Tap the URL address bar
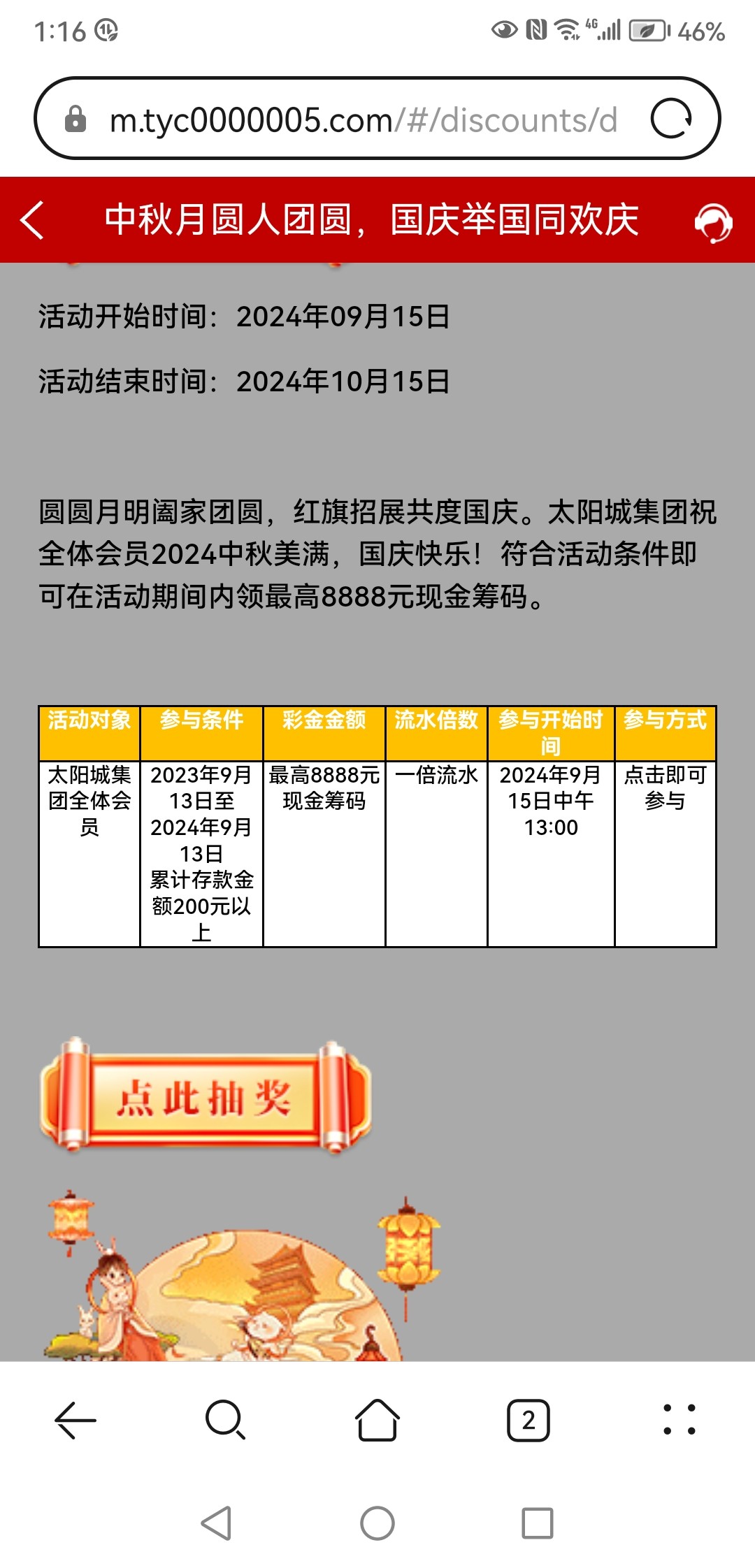 [364, 119]
